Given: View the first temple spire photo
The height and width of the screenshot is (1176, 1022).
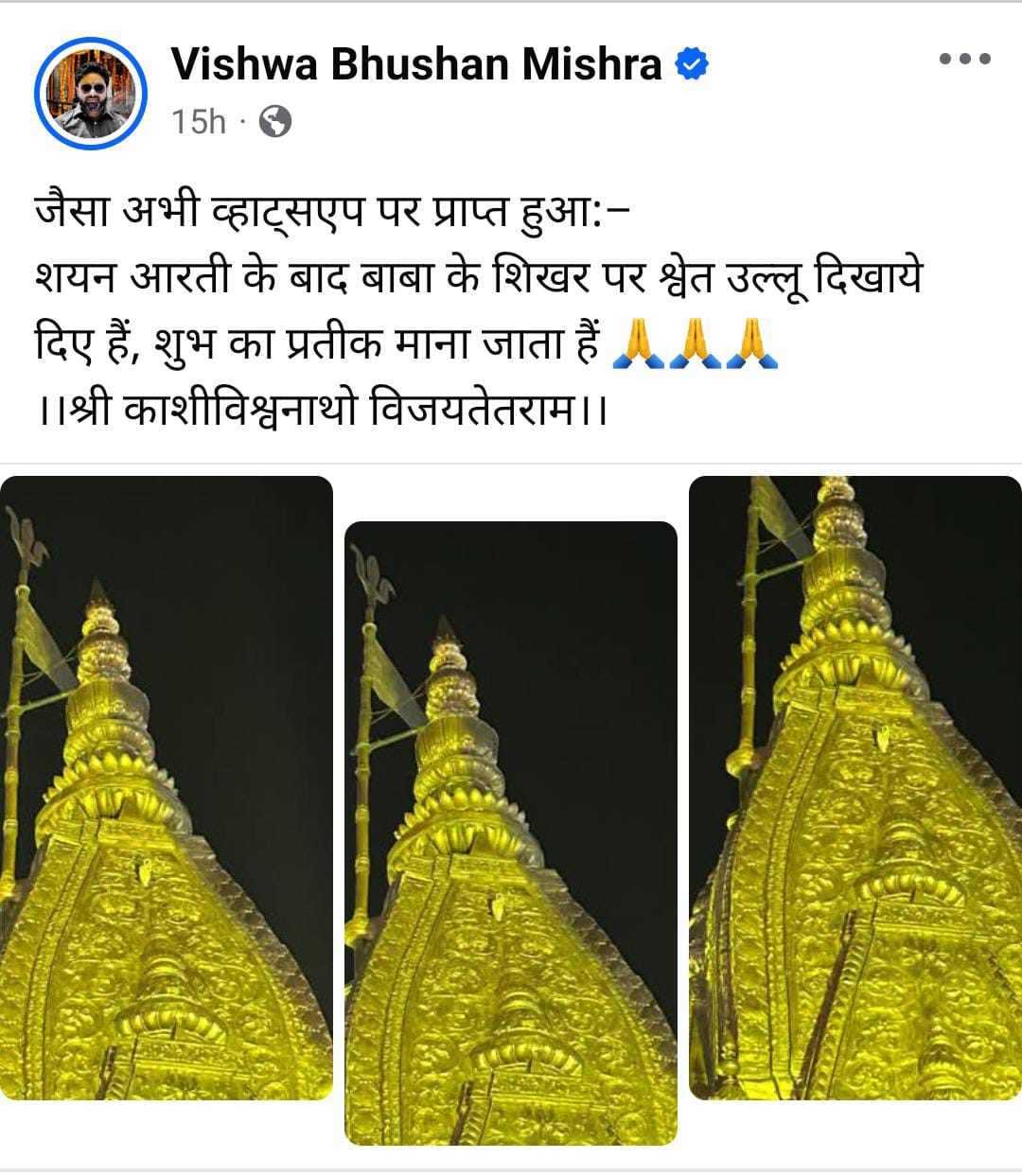Looking at the screenshot, I should [167, 787].
